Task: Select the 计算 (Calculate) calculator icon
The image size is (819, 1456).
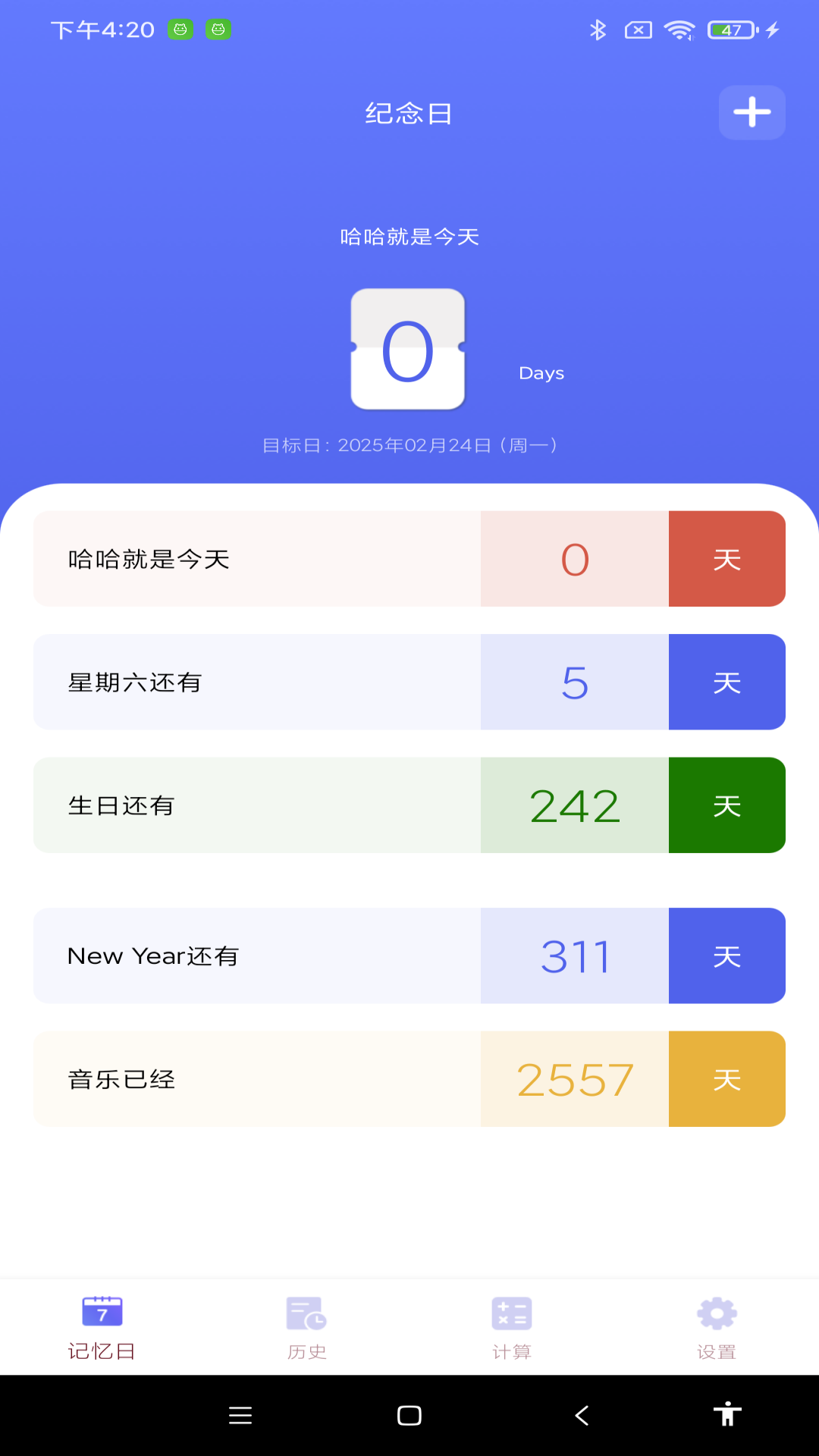Action: [x=511, y=1314]
